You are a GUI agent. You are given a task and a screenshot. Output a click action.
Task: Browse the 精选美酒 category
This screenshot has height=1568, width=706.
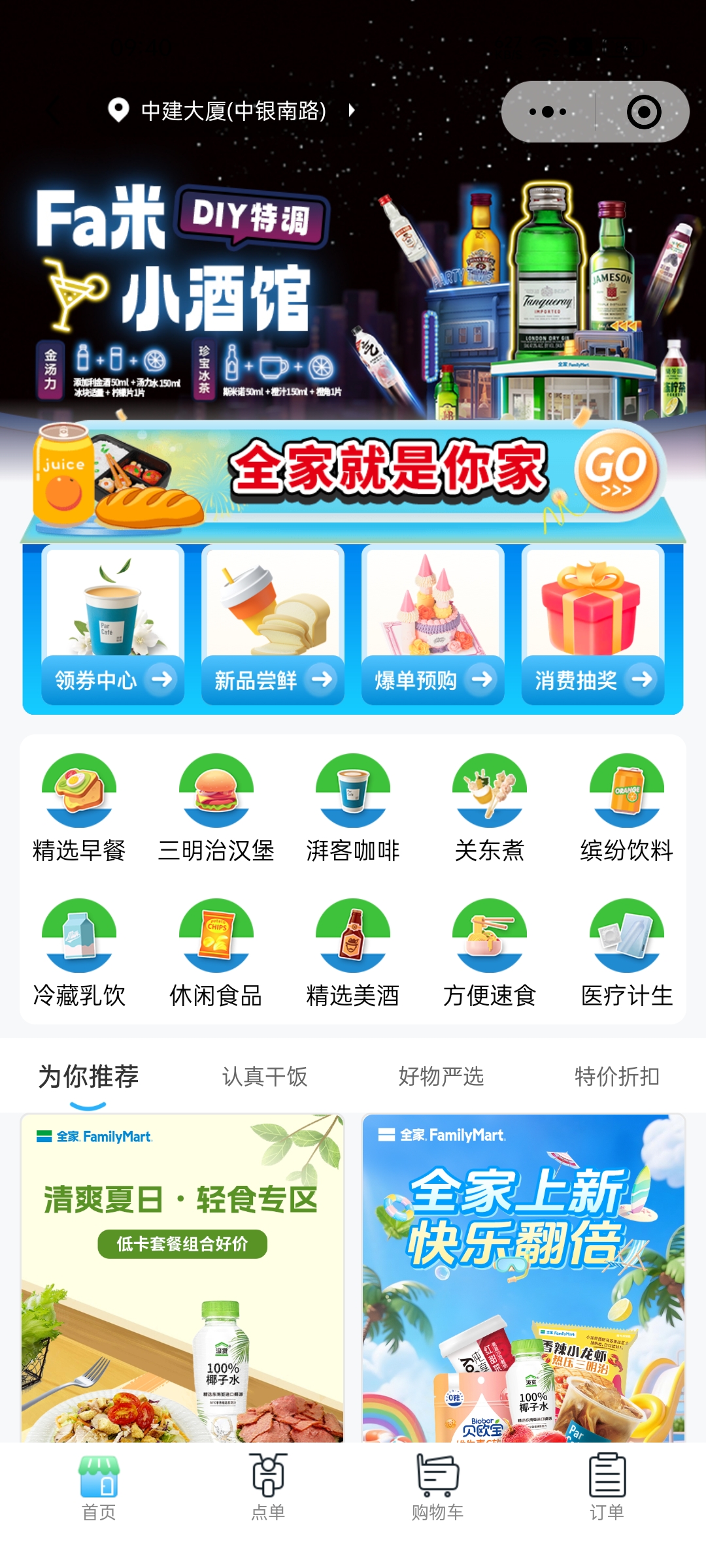click(x=353, y=953)
